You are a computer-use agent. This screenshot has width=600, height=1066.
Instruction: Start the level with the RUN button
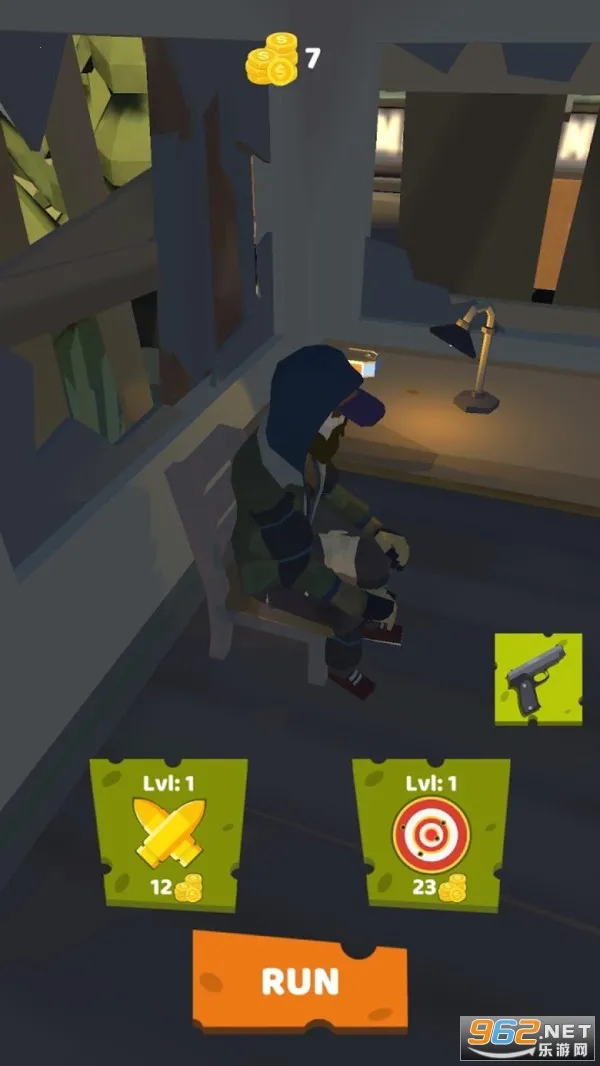click(300, 981)
